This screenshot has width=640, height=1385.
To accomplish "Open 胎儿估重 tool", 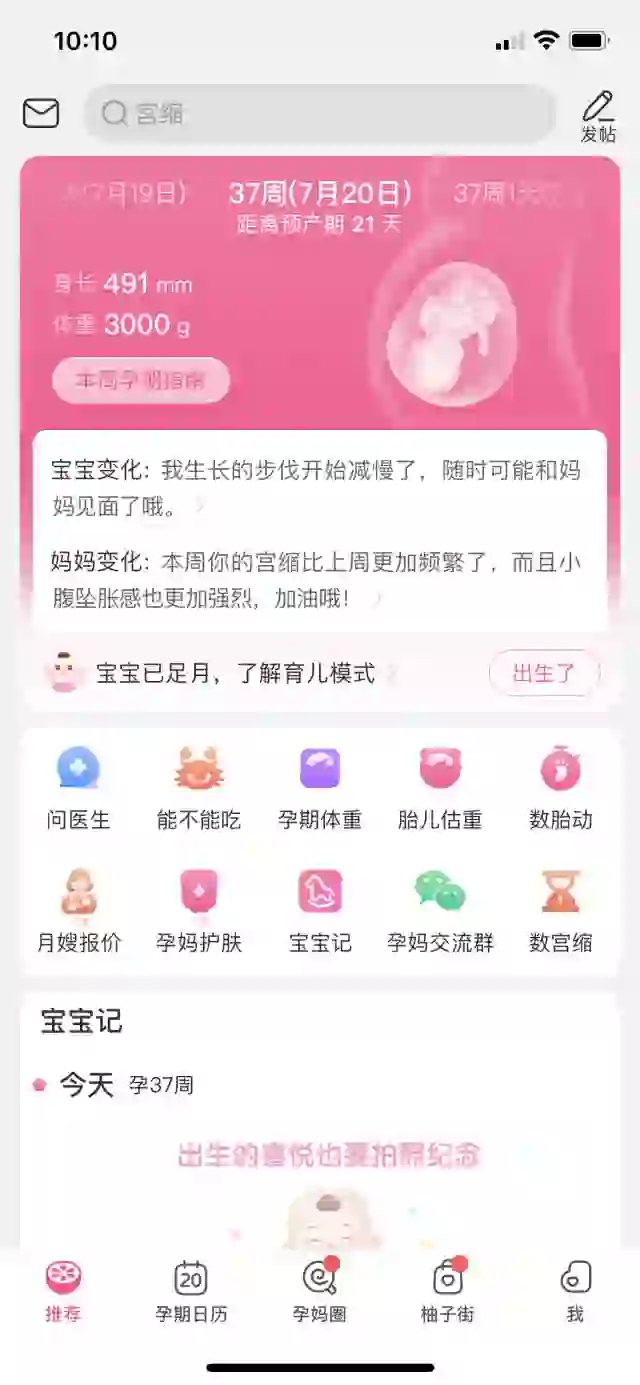I will pyautogui.click(x=440, y=789).
